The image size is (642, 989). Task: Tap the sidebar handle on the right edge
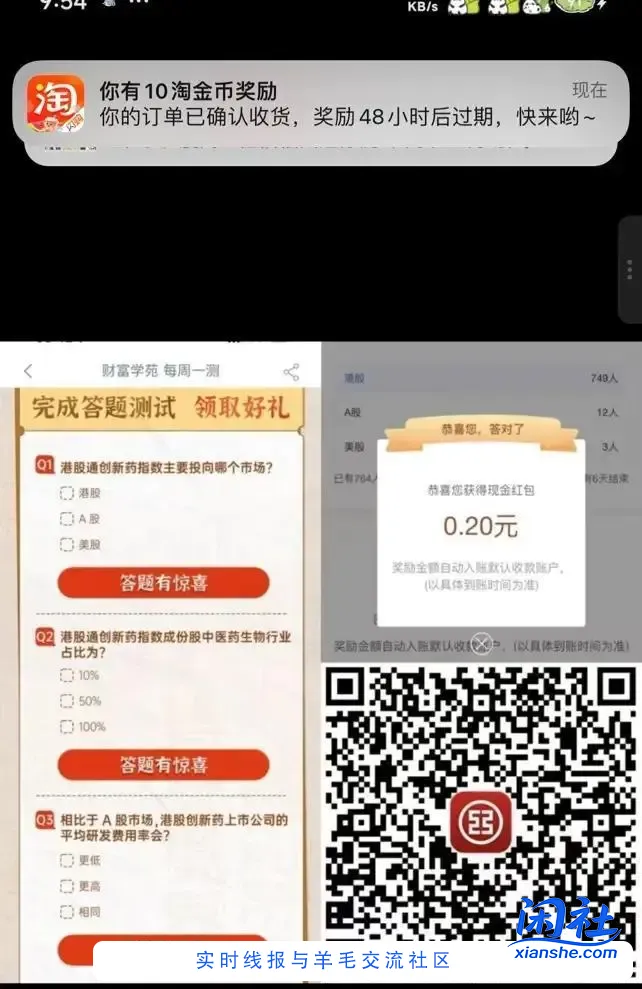(x=630, y=270)
